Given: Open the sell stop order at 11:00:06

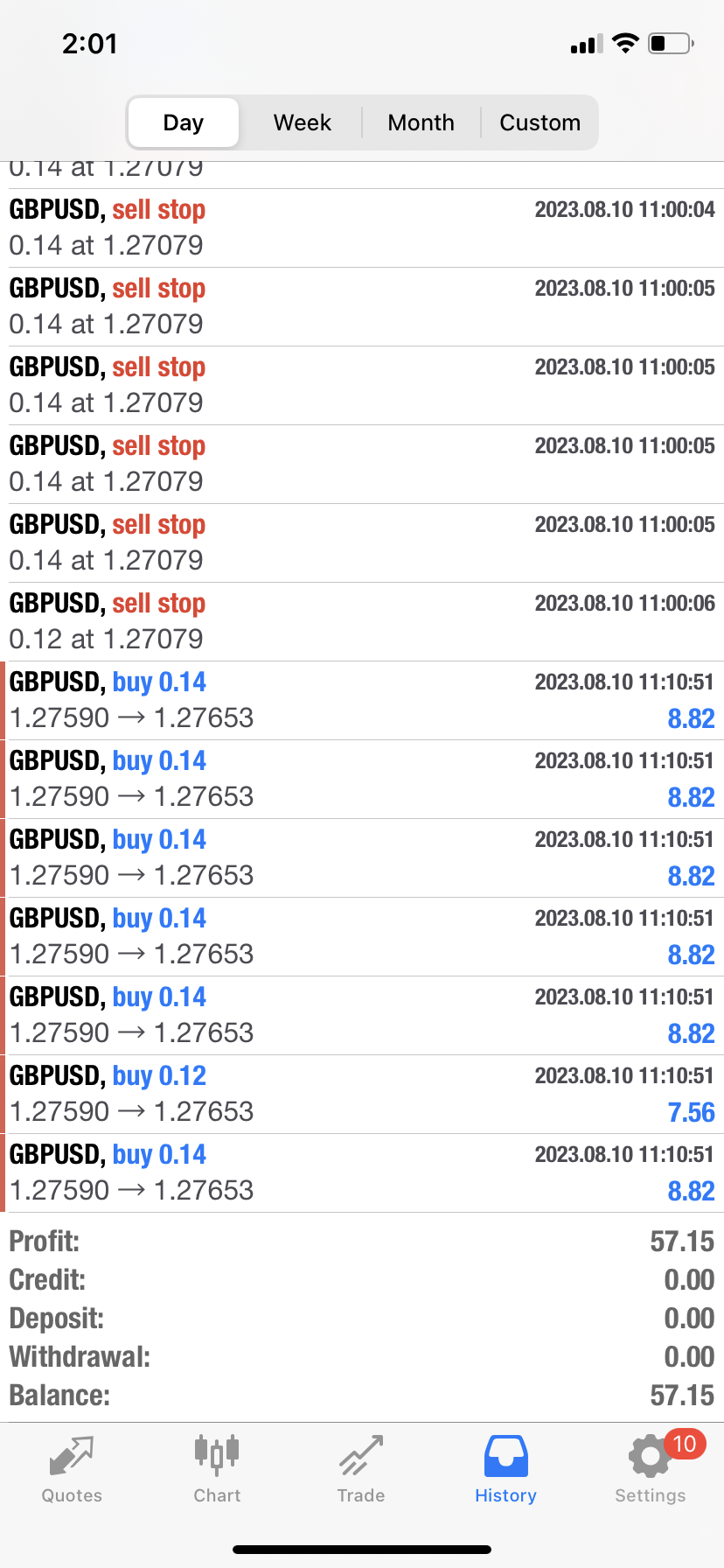Looking at the screenshot, I should pos(362,621).
